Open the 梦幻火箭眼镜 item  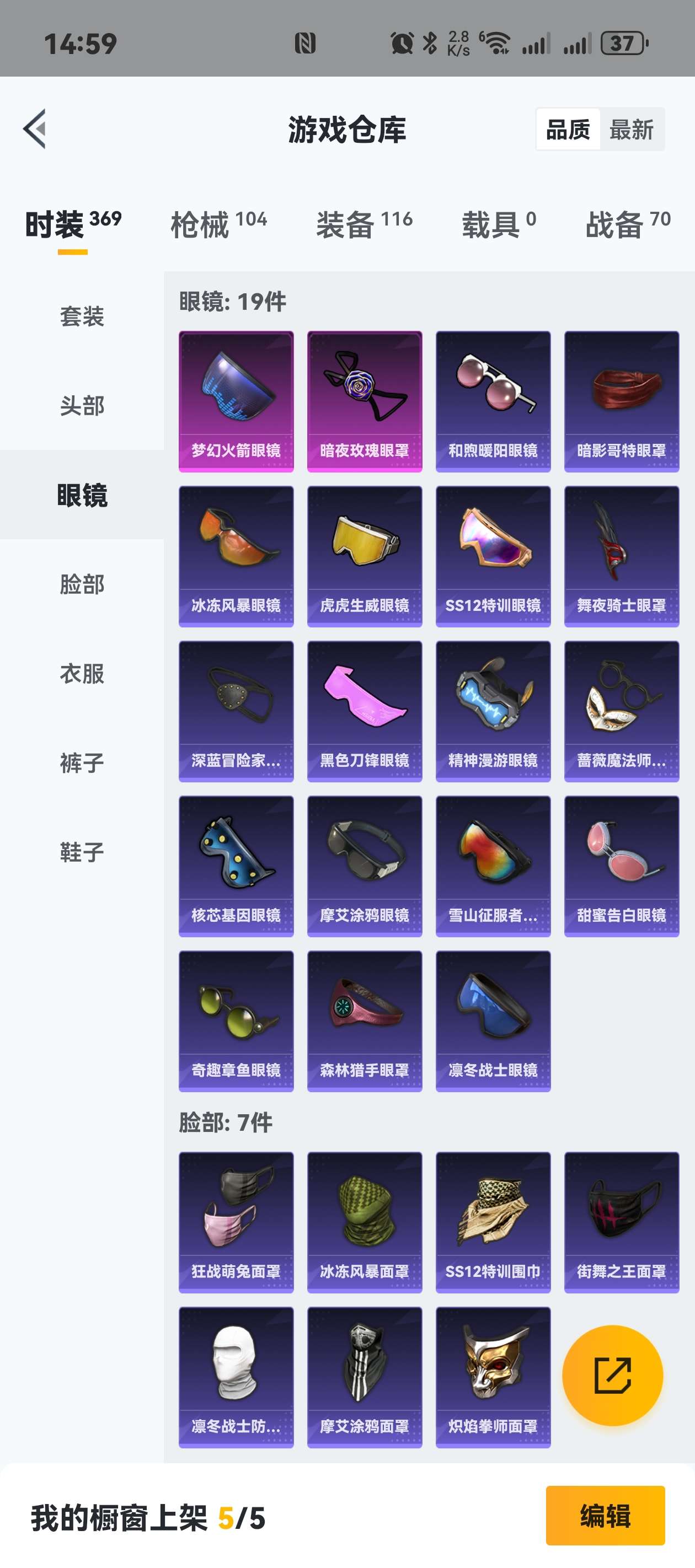[236, 401]
